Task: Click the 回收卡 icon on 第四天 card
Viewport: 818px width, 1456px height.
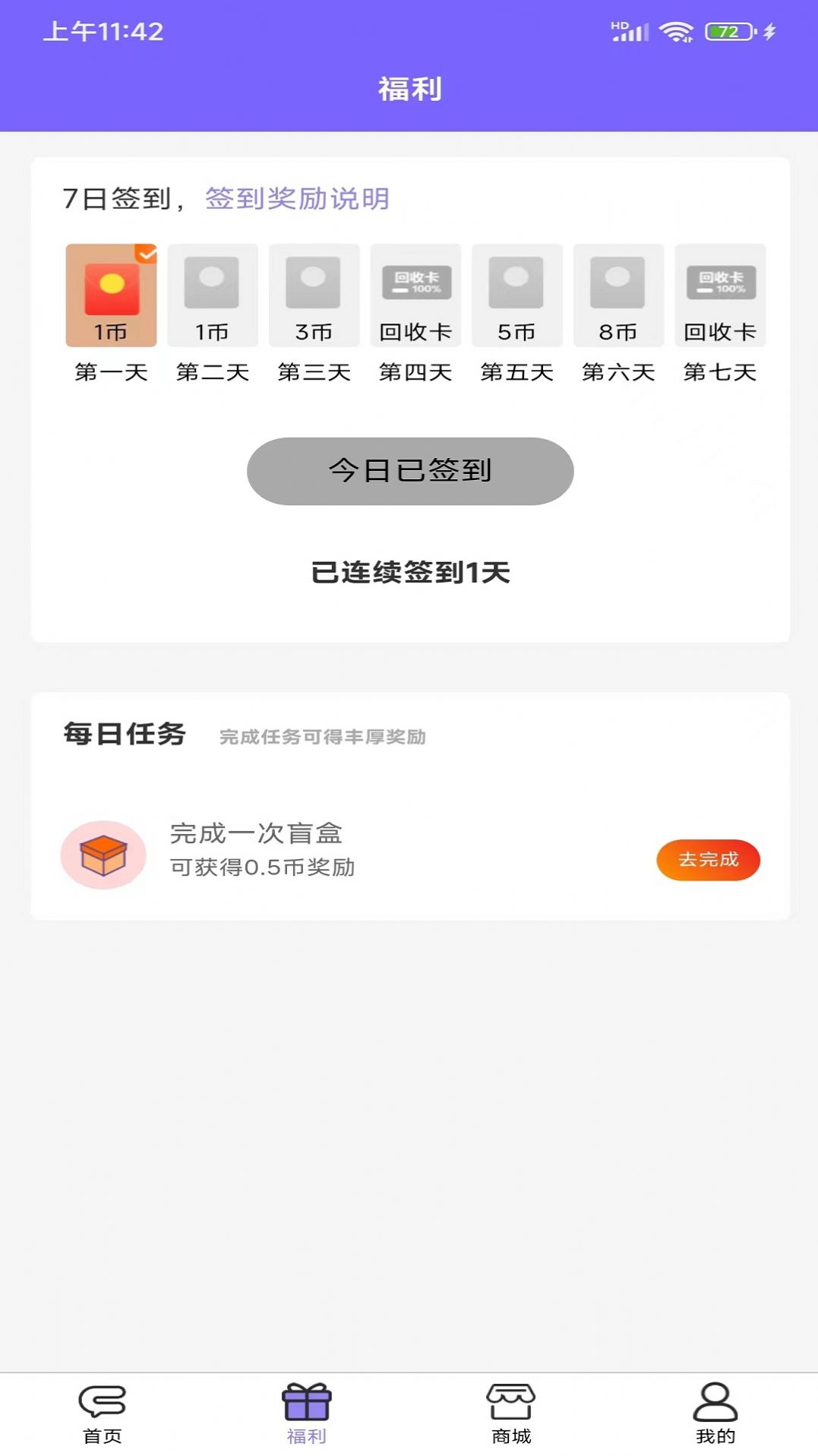Action: tap(415, 283)
